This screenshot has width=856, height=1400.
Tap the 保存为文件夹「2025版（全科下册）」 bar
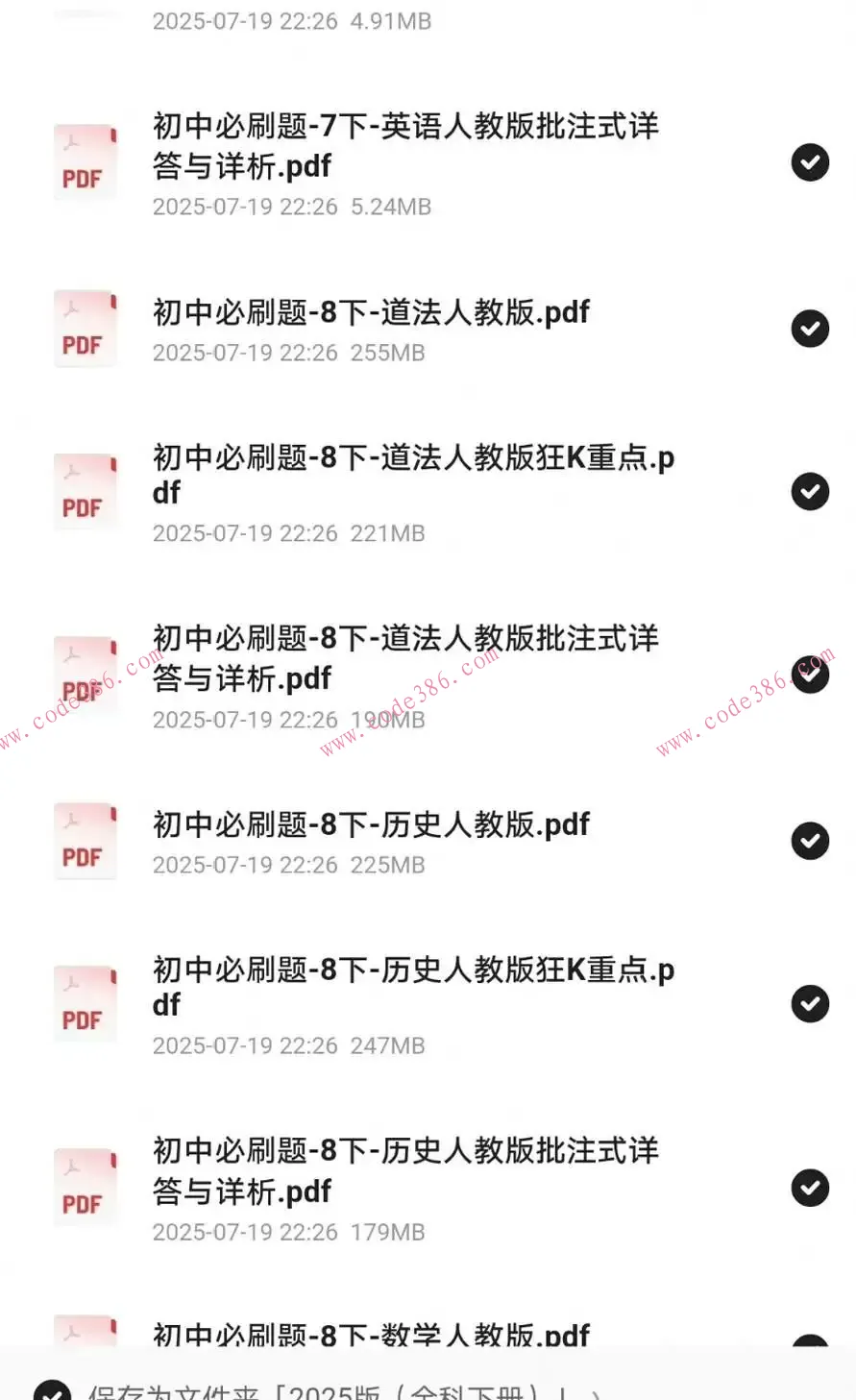tap(384, 1389)
